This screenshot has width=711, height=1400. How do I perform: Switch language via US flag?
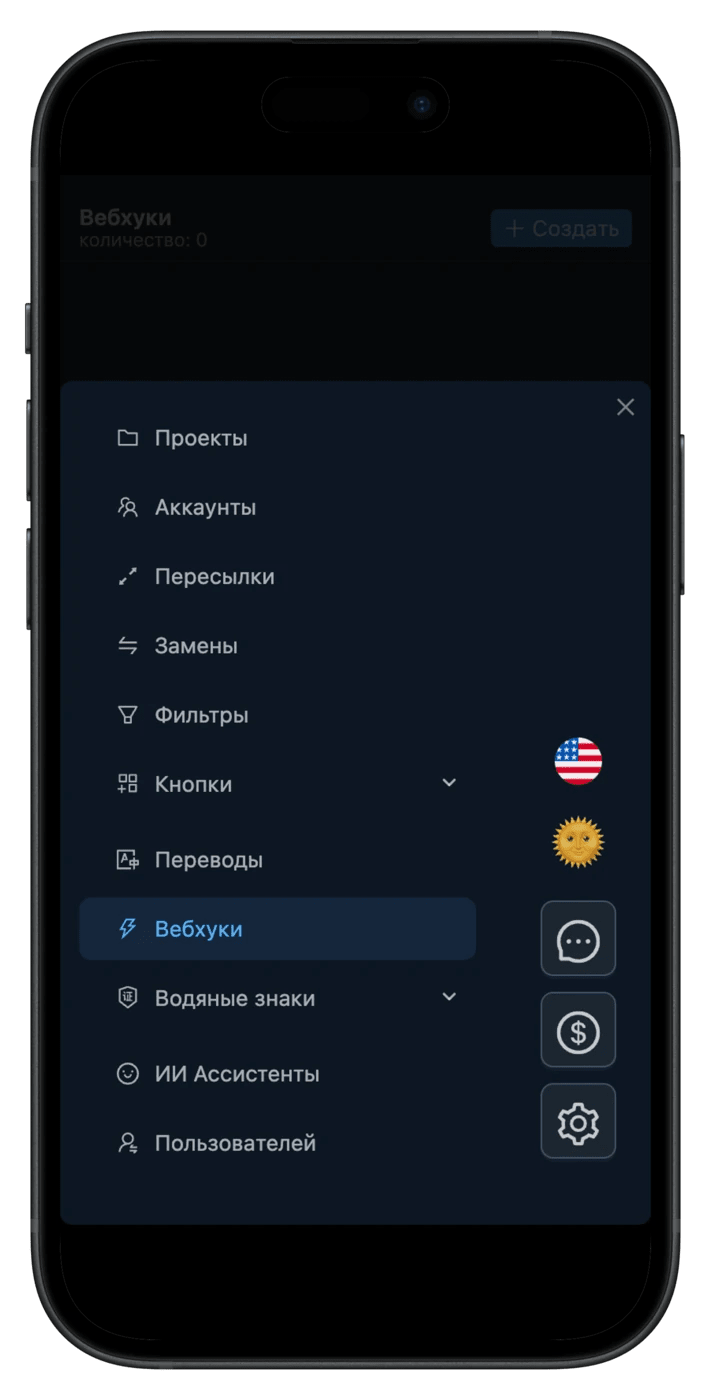click(578, 761)
